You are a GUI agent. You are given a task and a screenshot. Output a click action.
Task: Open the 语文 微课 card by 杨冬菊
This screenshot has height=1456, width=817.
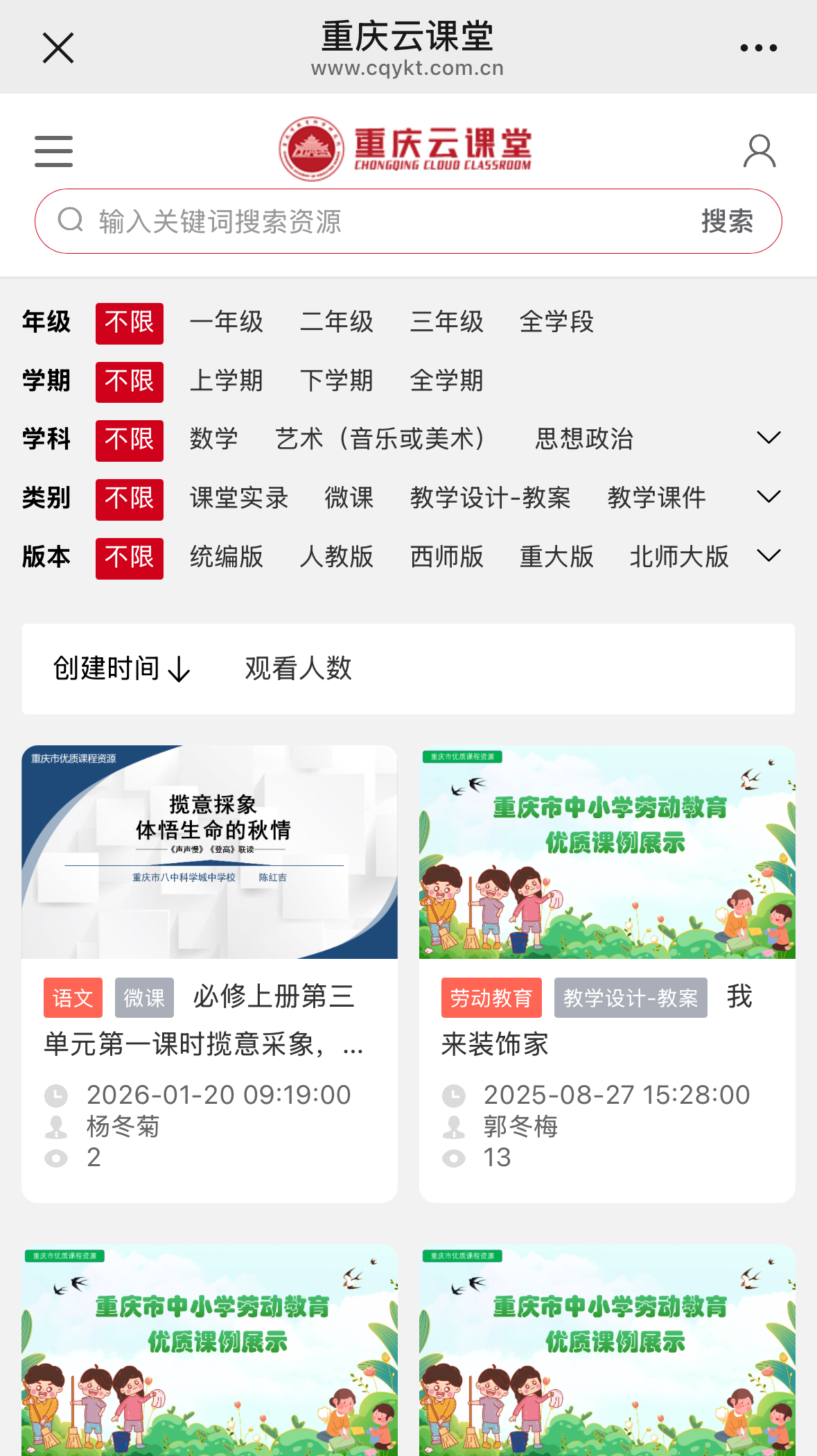pyautogui.click(x=209, y=971)
